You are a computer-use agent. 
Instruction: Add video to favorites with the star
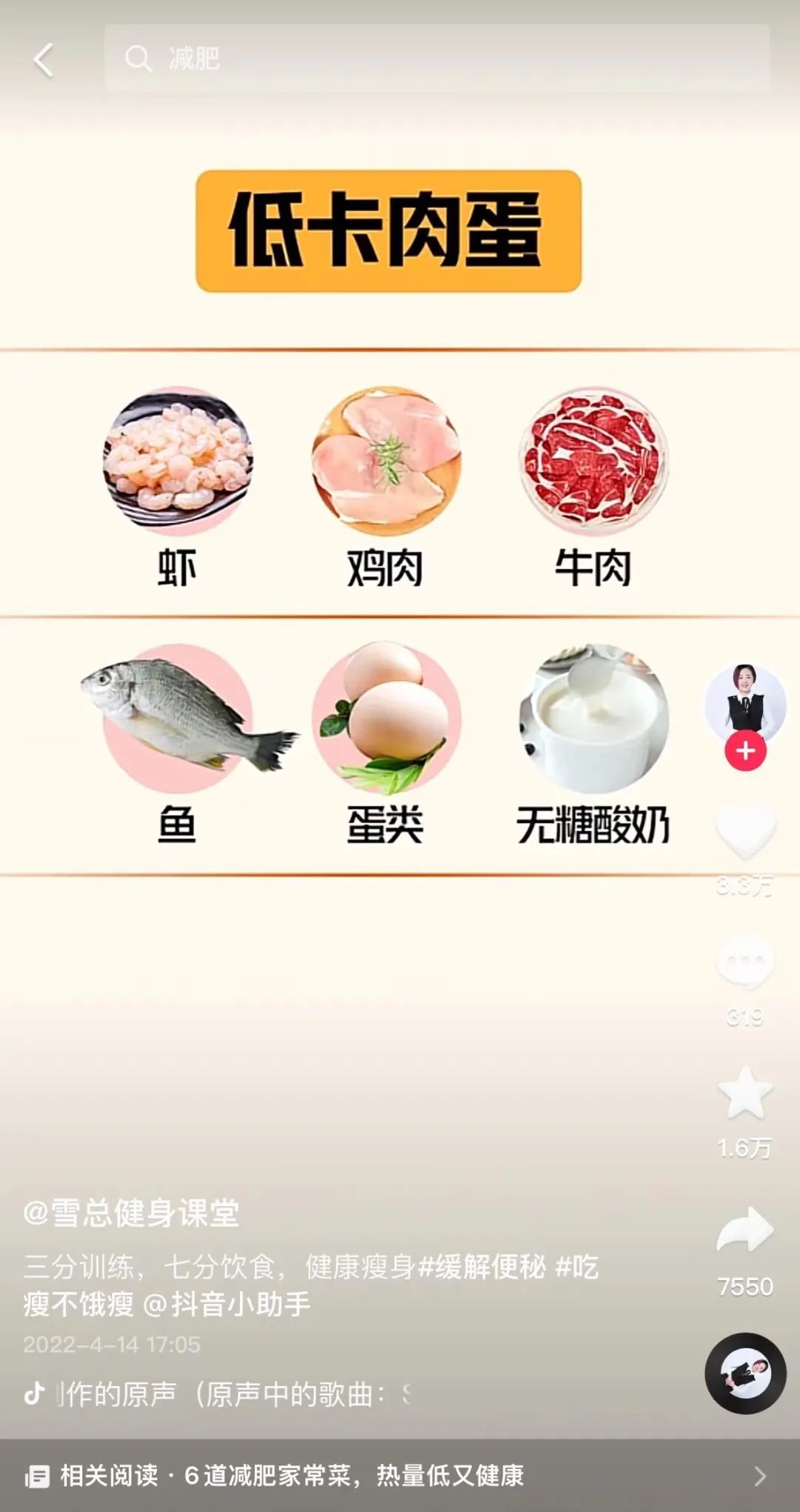(x=745, y=1093)
